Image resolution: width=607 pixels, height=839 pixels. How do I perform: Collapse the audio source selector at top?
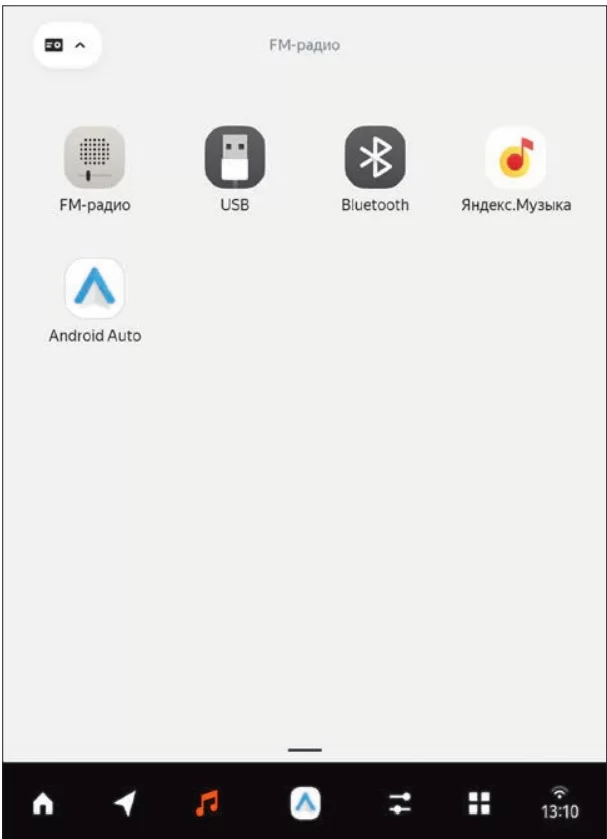point(67,45)
